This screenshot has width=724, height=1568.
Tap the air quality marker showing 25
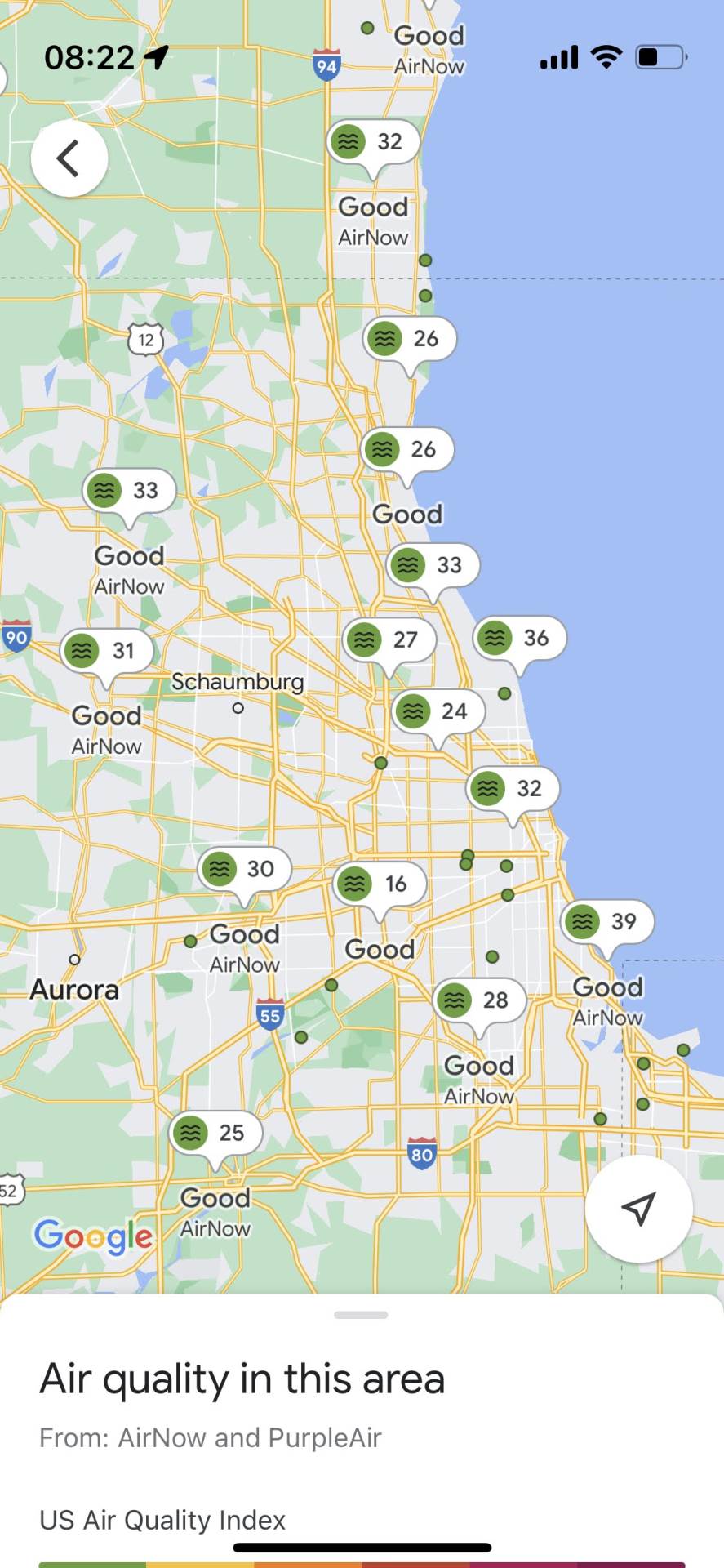215,1133
